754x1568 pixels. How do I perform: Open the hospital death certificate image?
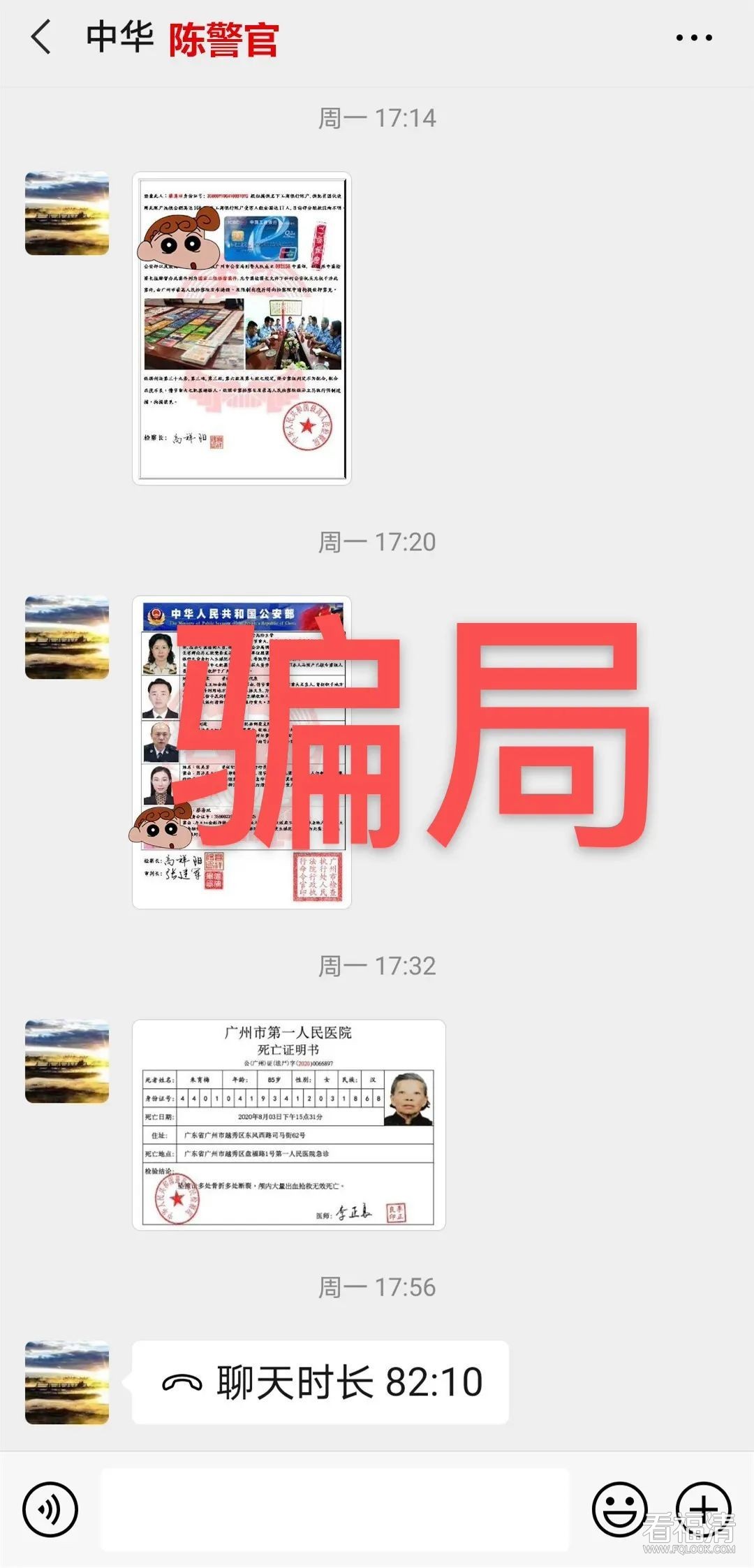(x=288, y=1124)
